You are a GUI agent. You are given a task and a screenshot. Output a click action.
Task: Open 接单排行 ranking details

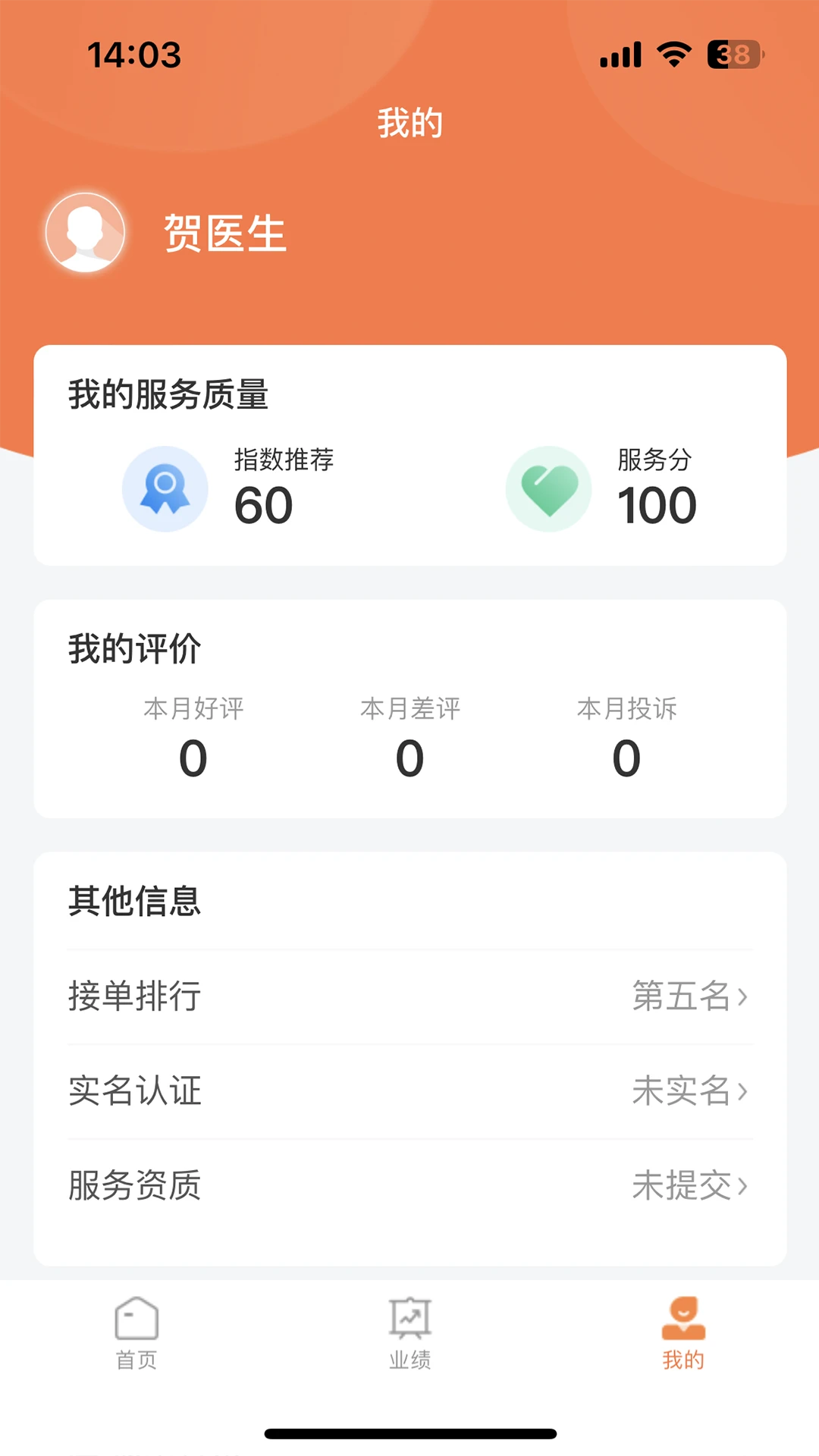tap(409, 997)
